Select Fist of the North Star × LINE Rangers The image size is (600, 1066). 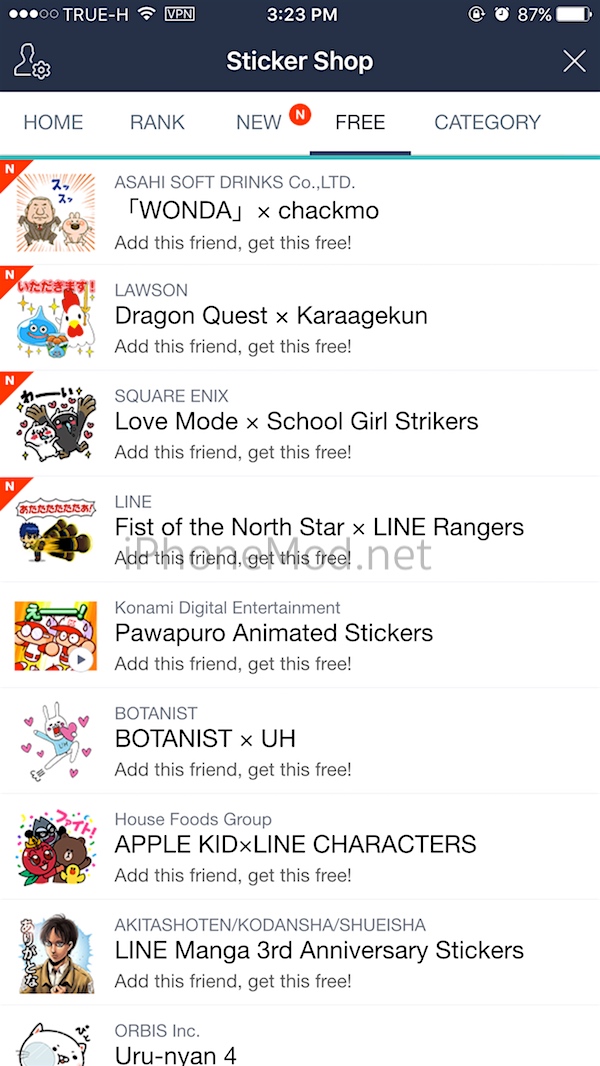[300, 528]
